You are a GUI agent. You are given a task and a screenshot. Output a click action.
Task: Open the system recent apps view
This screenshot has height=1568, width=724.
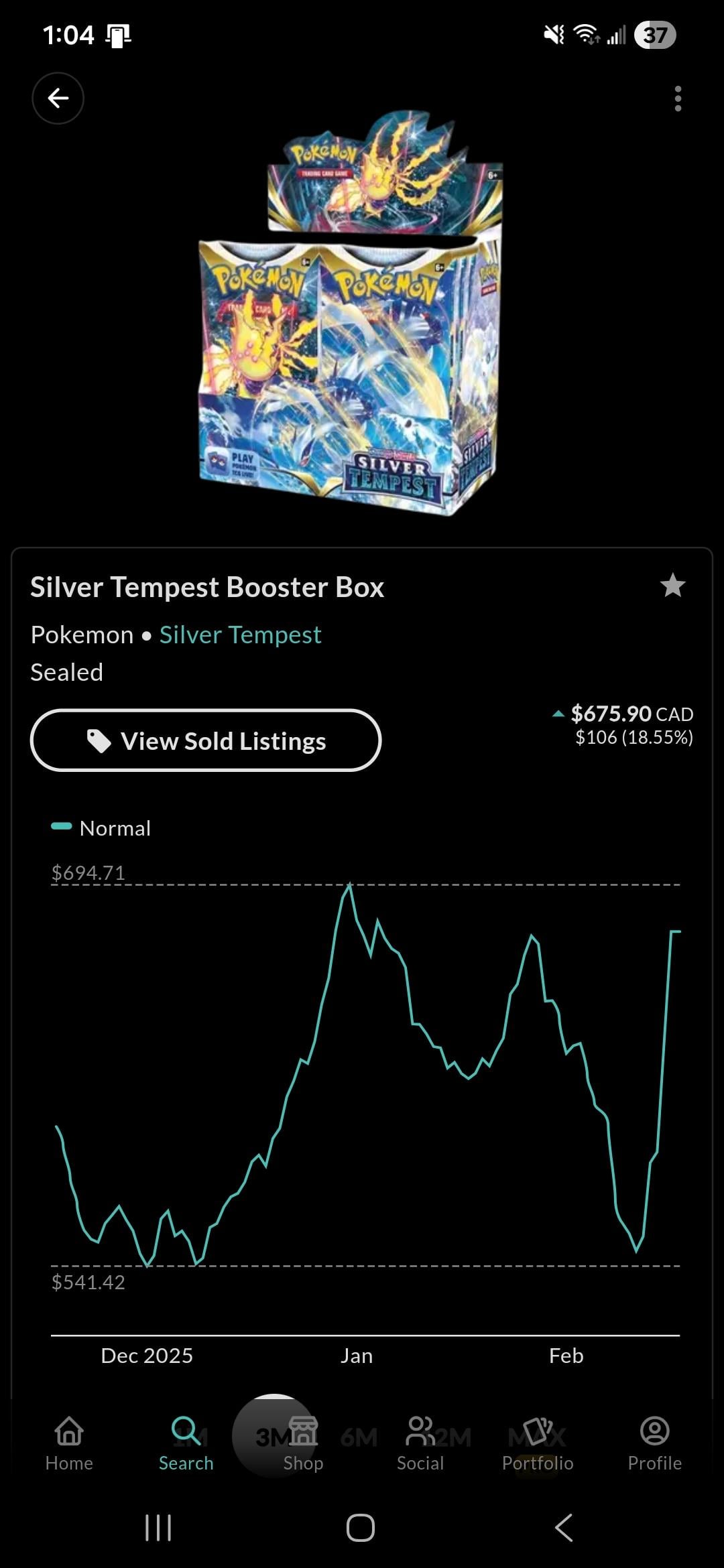[158, 1528]
